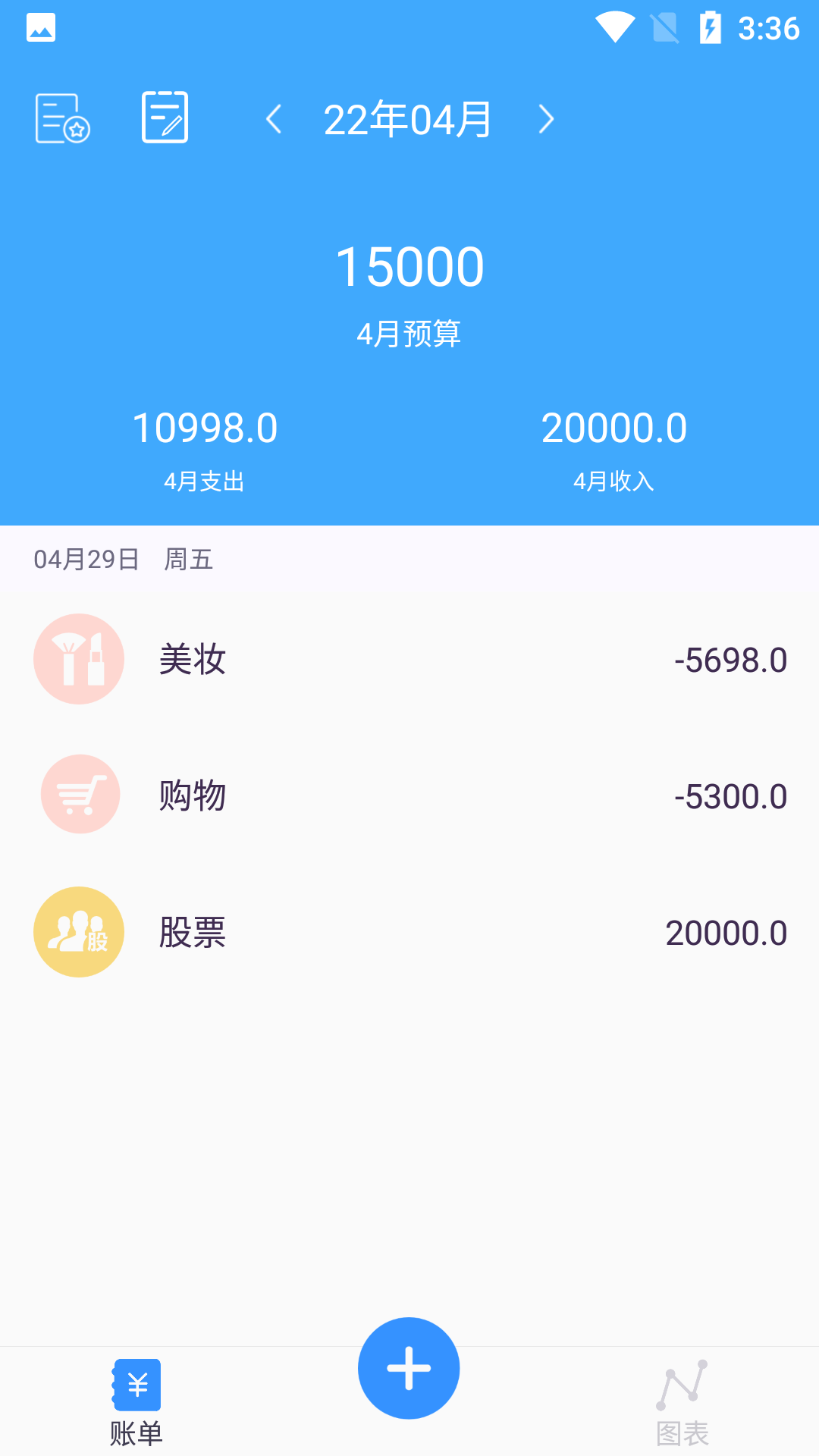Open the budget settings icon
819x1456 pixels.
pos(64,119)
